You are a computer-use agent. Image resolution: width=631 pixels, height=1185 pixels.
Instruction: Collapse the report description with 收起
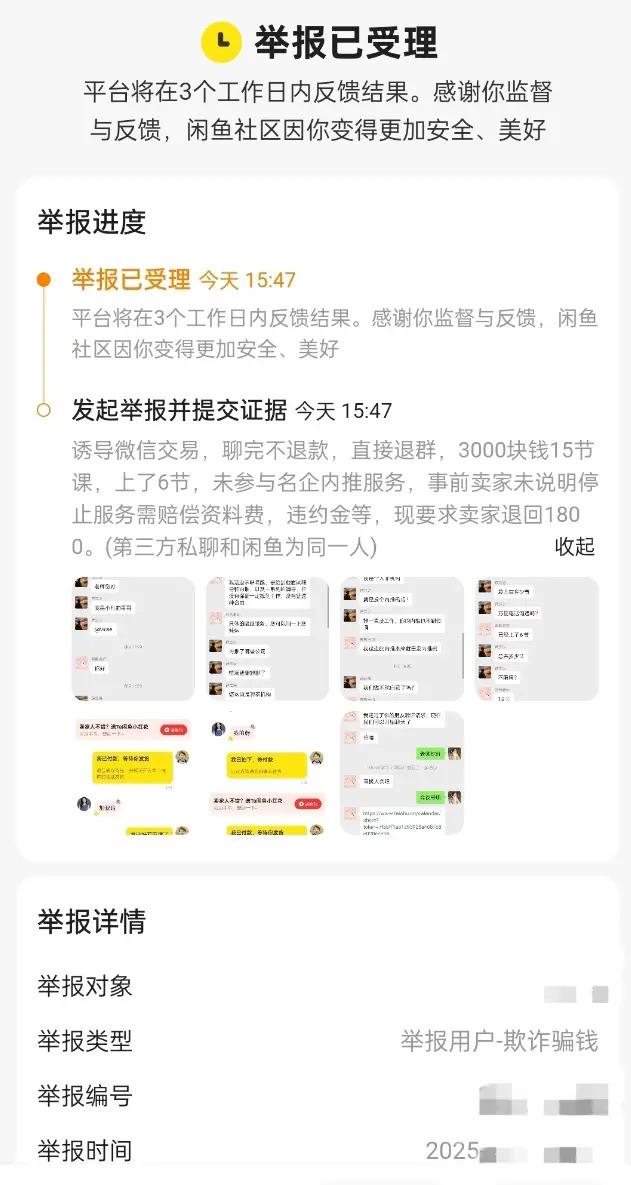click(x=574, y=546)
